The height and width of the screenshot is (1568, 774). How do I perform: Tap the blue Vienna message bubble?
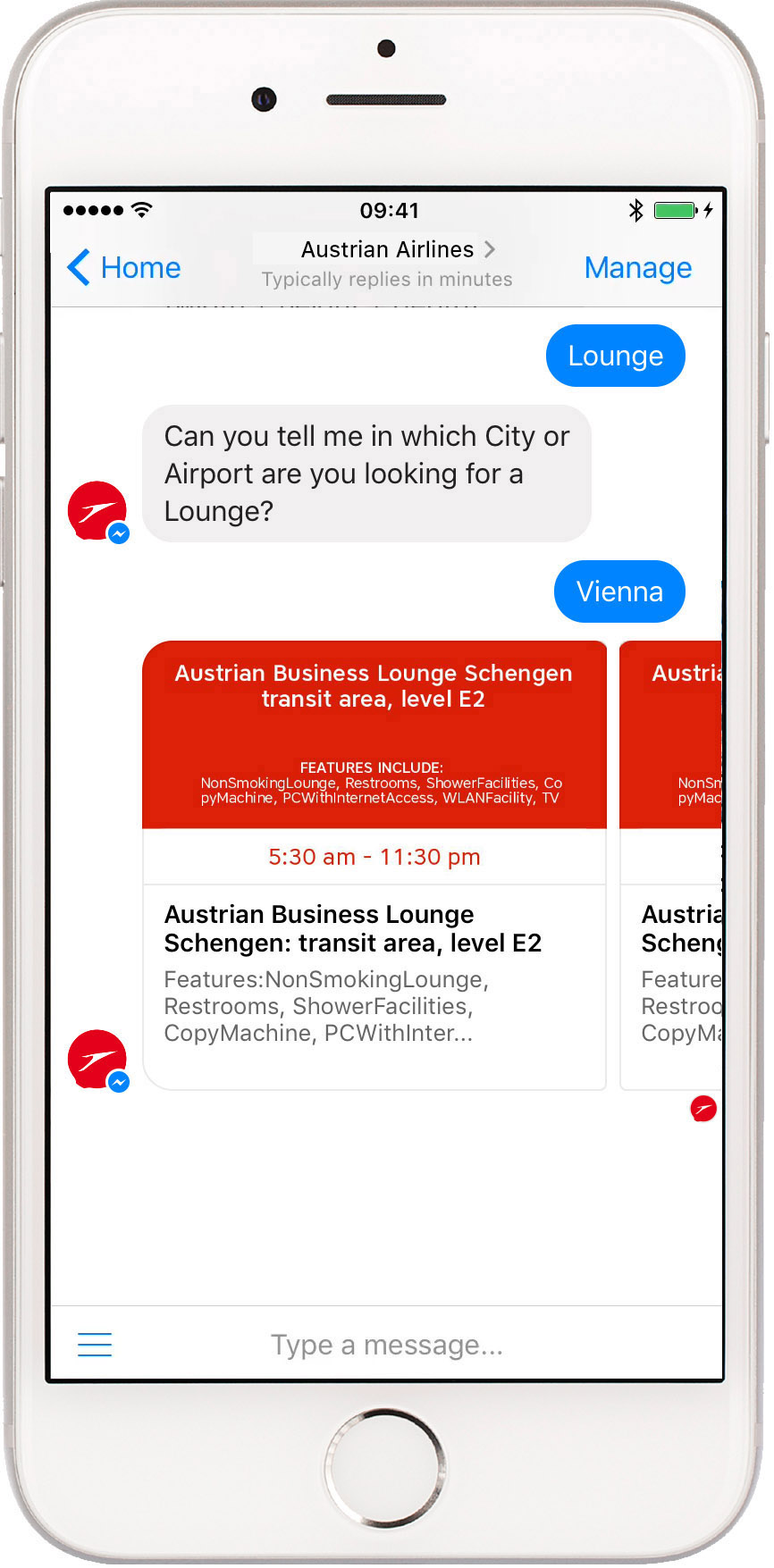click(x=618, y=591)
